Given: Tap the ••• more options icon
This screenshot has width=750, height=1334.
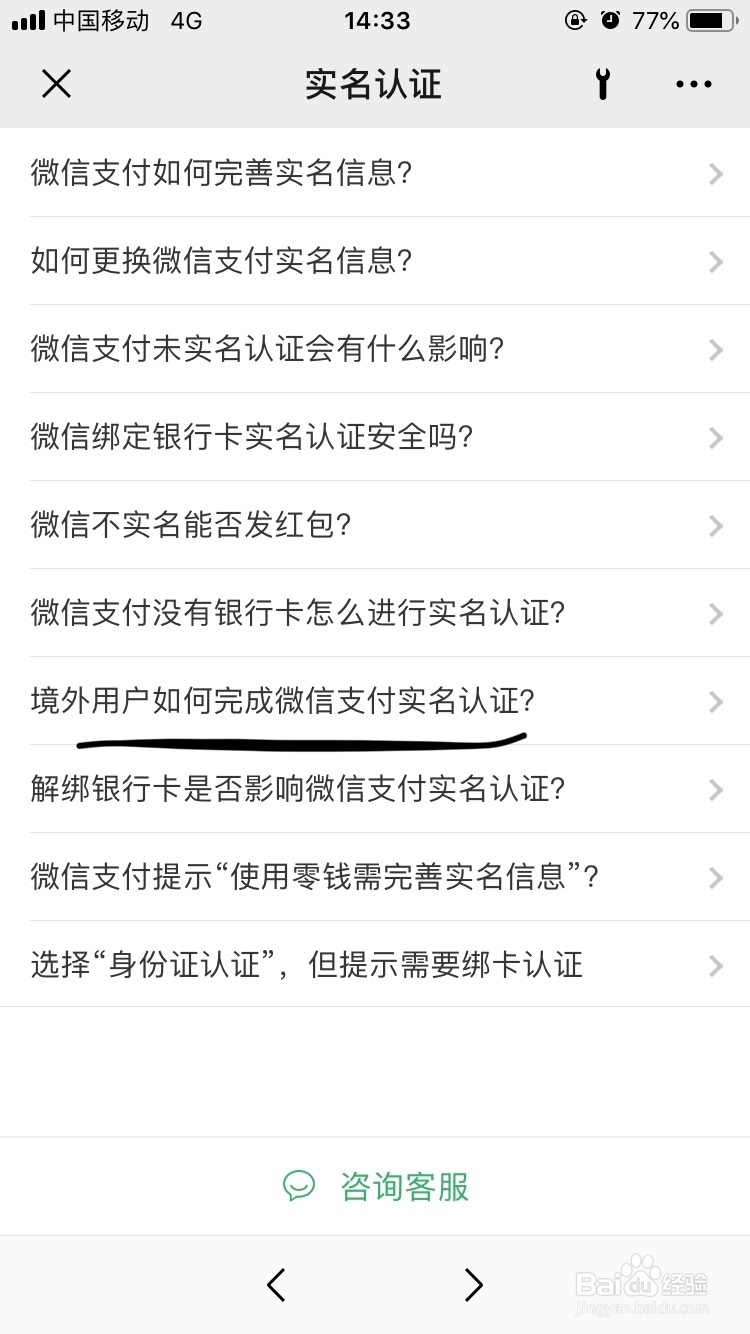Looking at the screenshot, I should click(693, 84).
